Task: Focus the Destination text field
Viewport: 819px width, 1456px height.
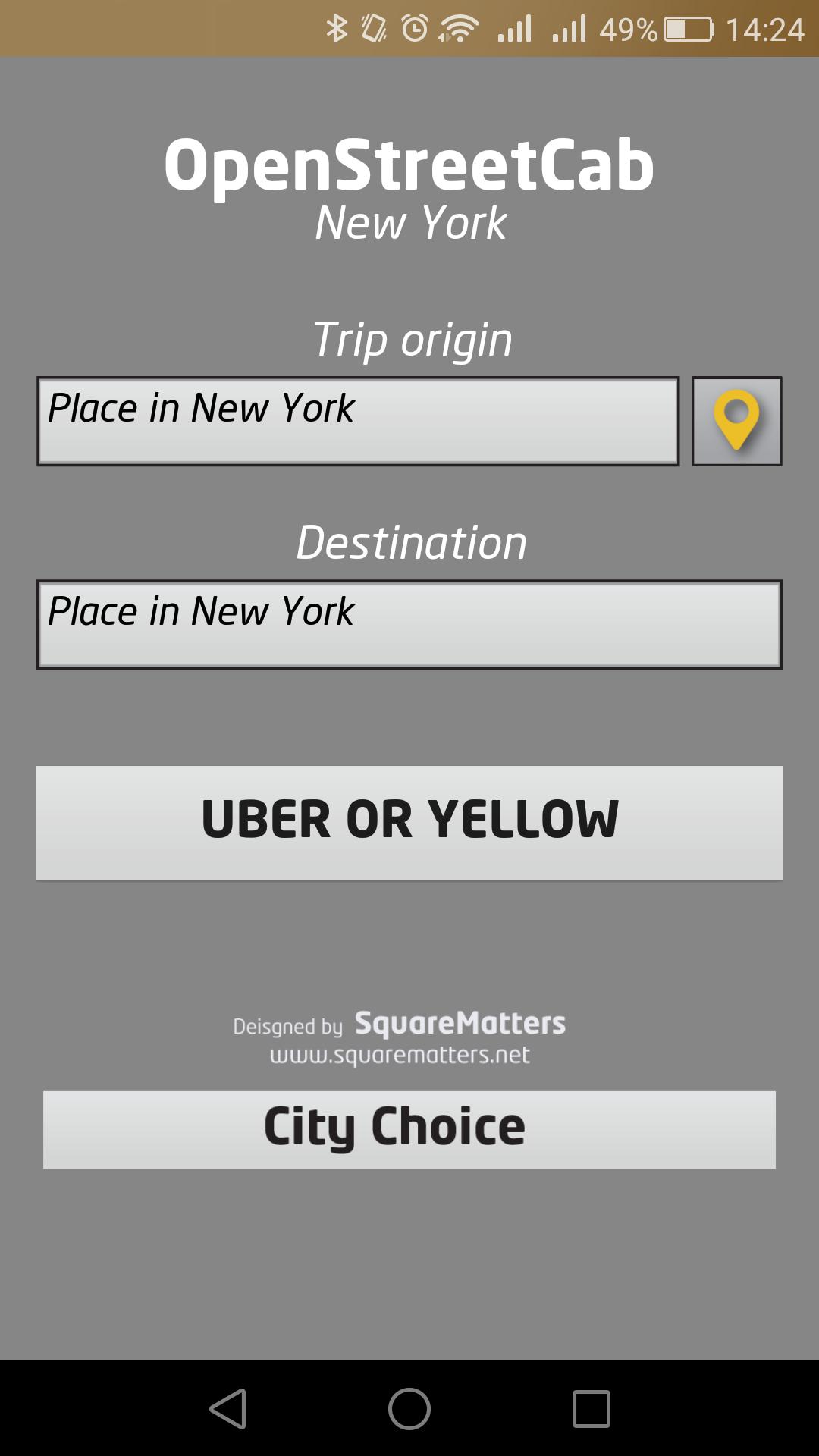Action: click(409, 624)
